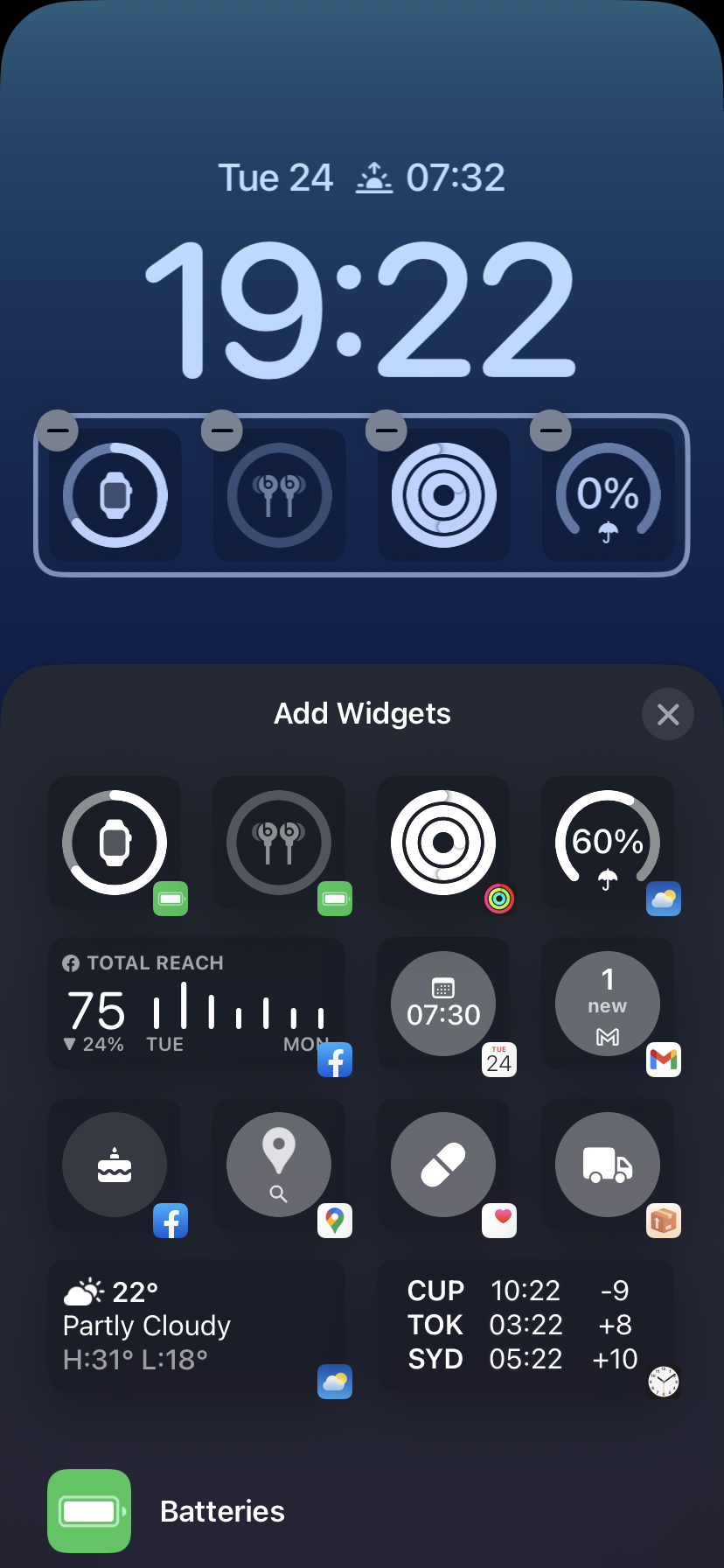This screenshot has width=724, height=1568.
Task: Open the Batteries widget list
Action: 362,1511
